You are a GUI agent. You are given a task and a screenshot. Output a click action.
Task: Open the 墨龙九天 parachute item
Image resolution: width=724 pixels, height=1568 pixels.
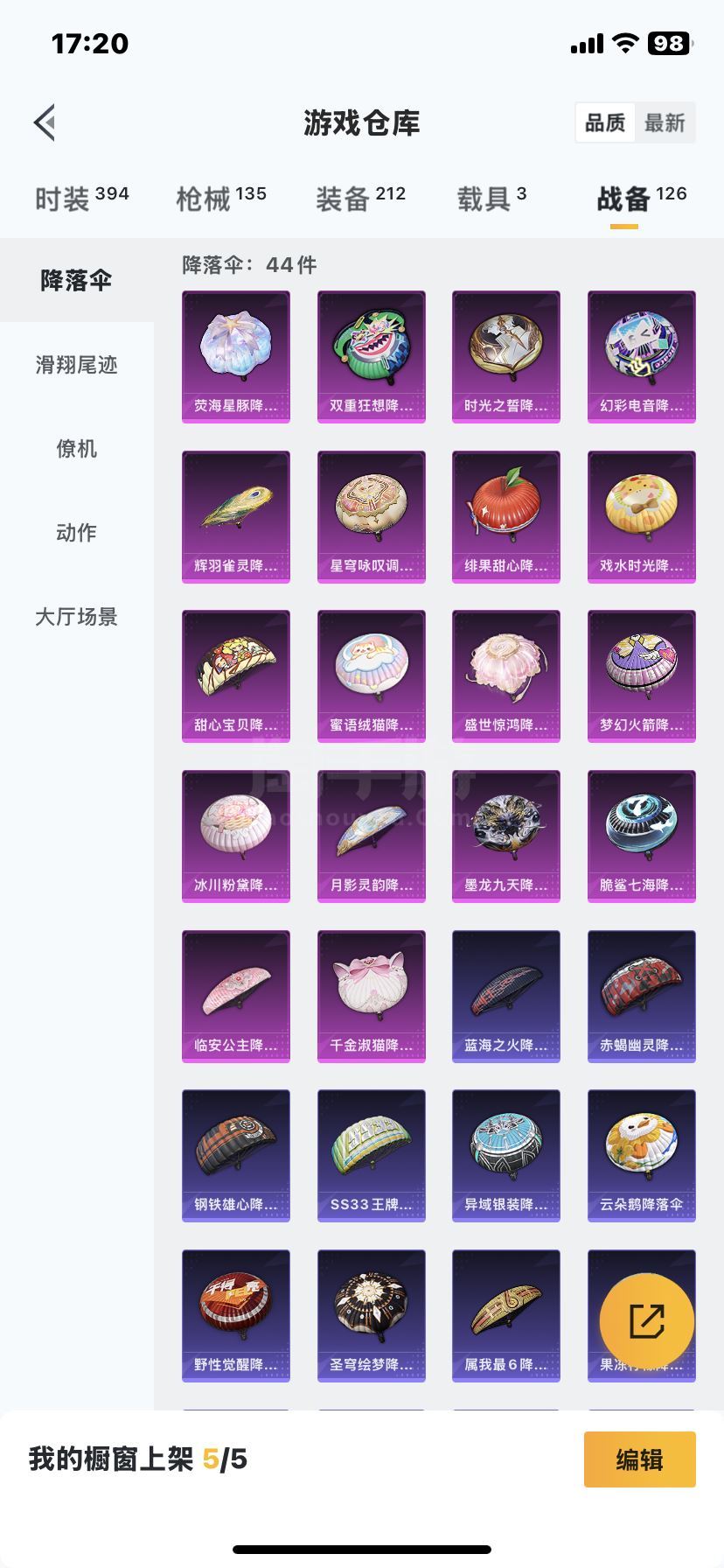point(505,836)
